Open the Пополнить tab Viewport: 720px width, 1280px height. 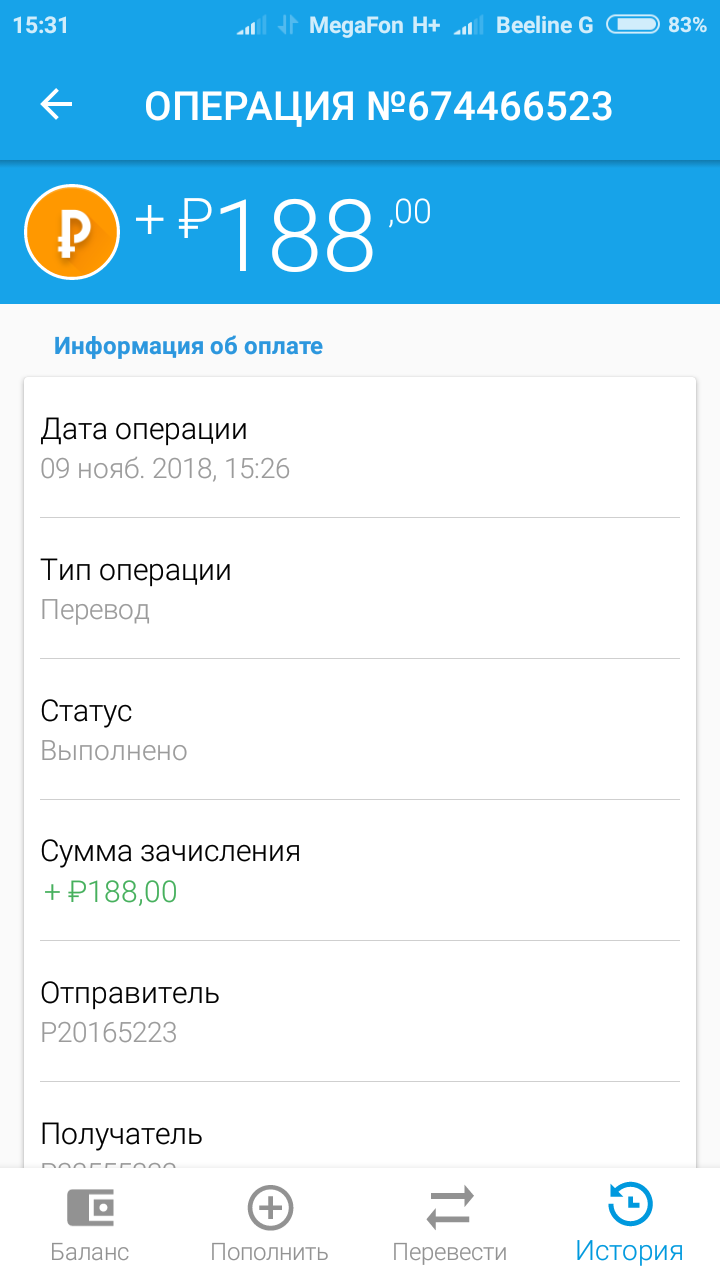270,1224
